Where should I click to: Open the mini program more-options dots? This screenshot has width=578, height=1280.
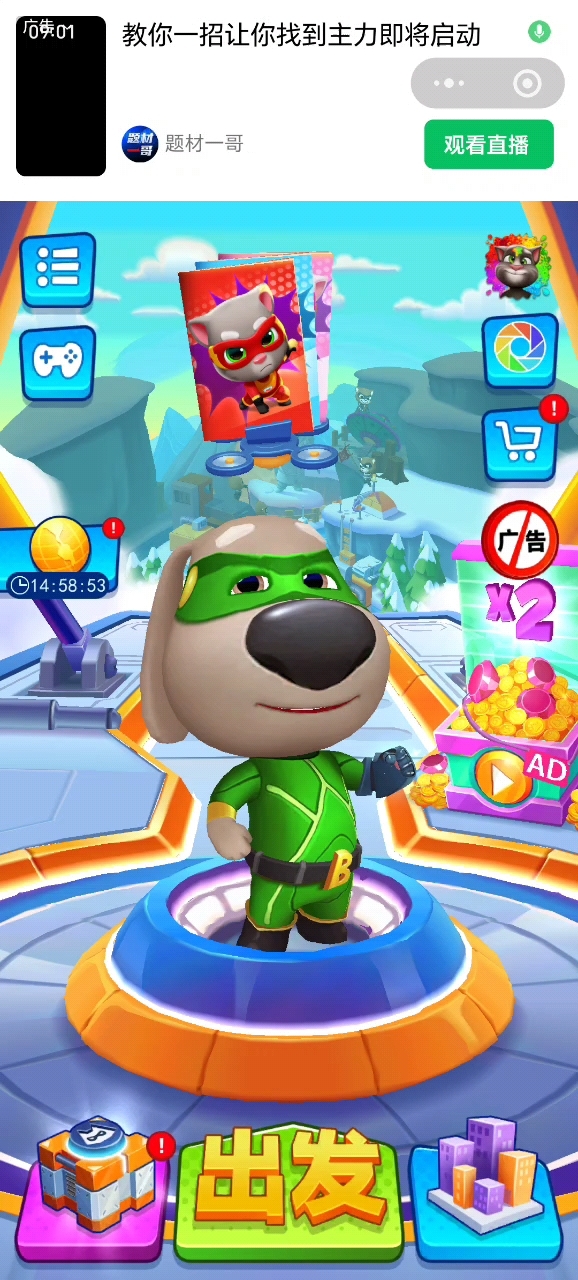pyautogui.click(x=450, y=84)
